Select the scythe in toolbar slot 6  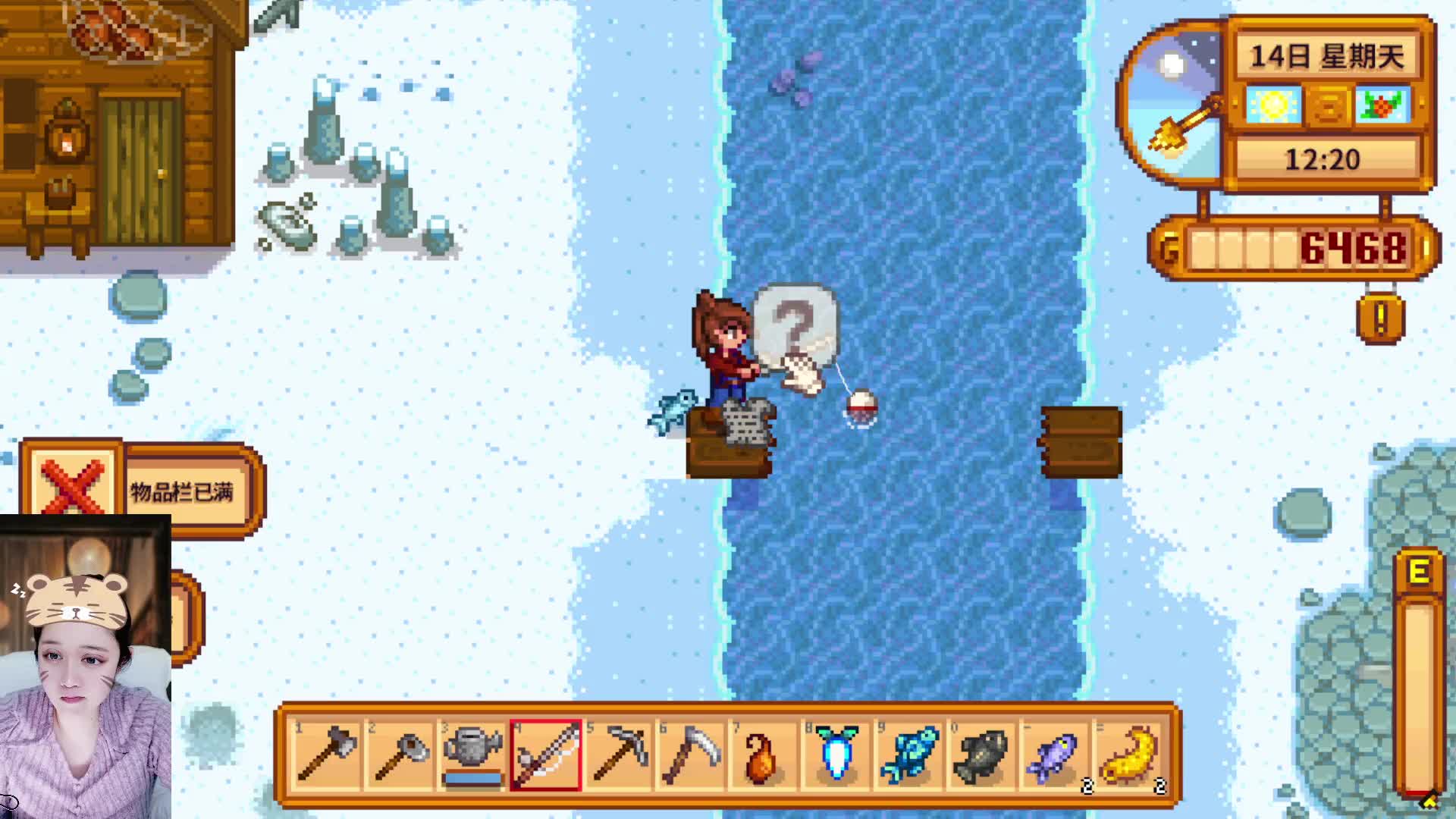pos(692,755)
